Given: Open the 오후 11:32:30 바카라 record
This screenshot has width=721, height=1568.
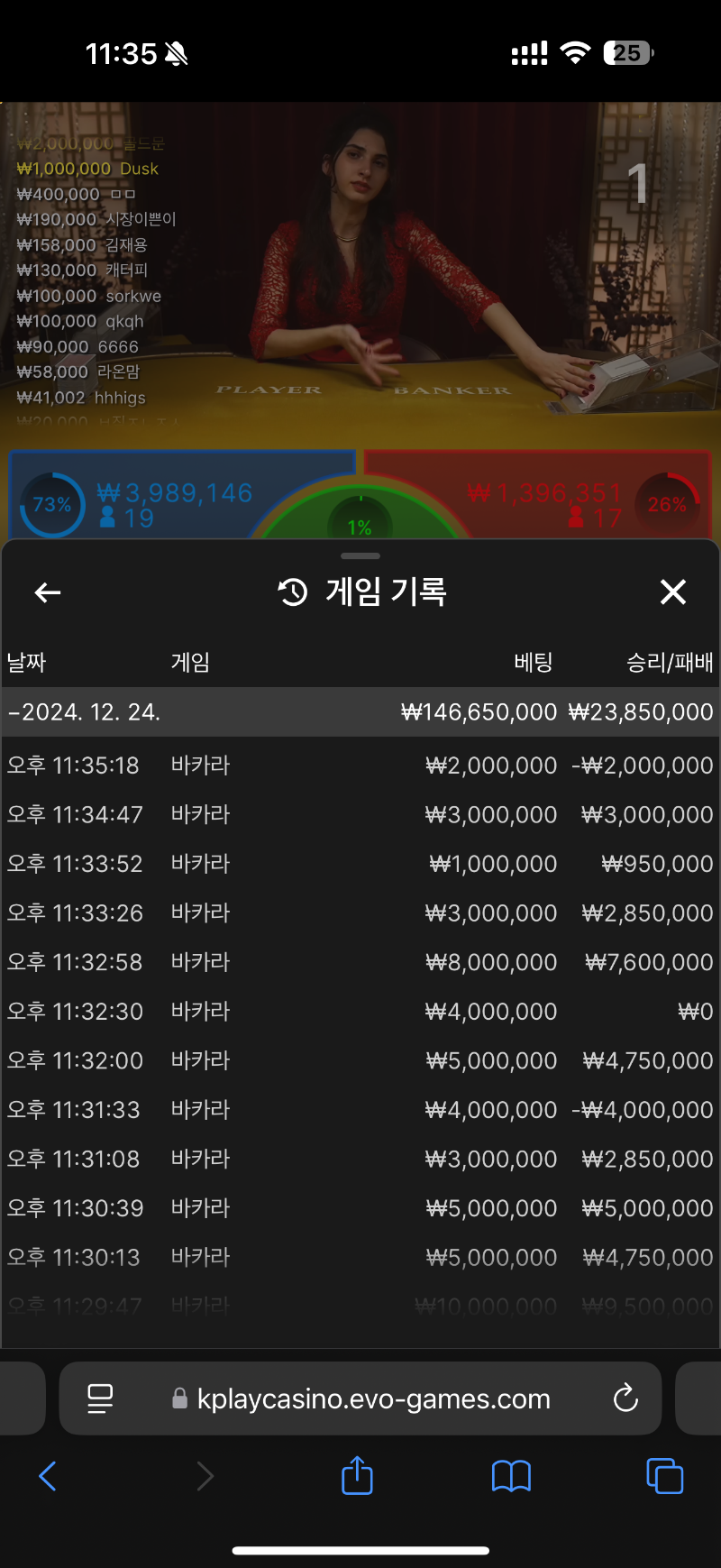Looking at the screenshot, I should (360, 1012).
